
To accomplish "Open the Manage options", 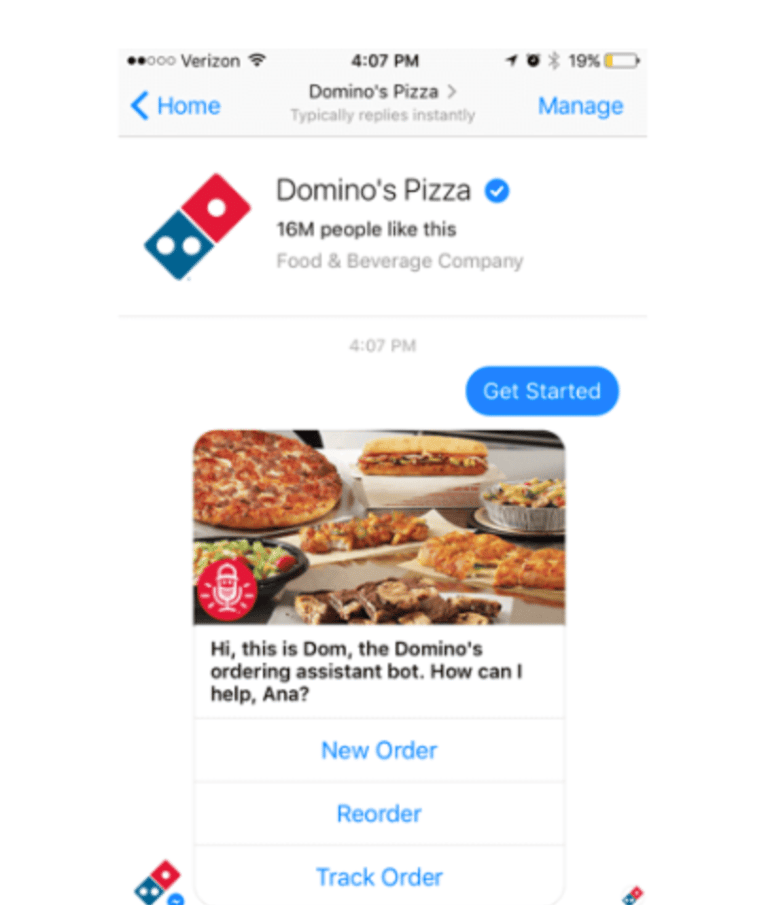I will coord(580,106).
